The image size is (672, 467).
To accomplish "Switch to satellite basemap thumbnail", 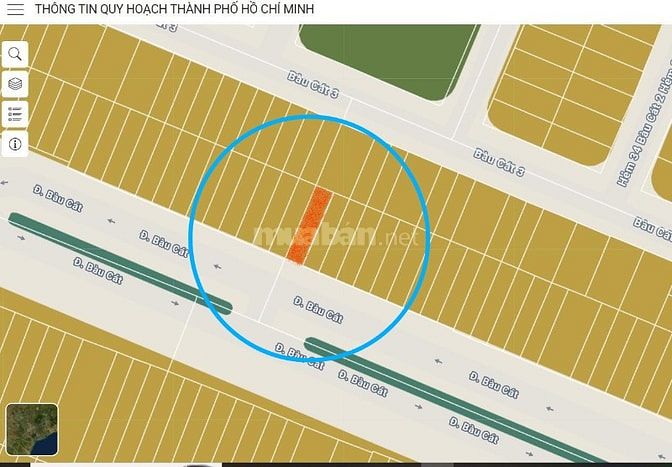I will click(x=32, y=429).
